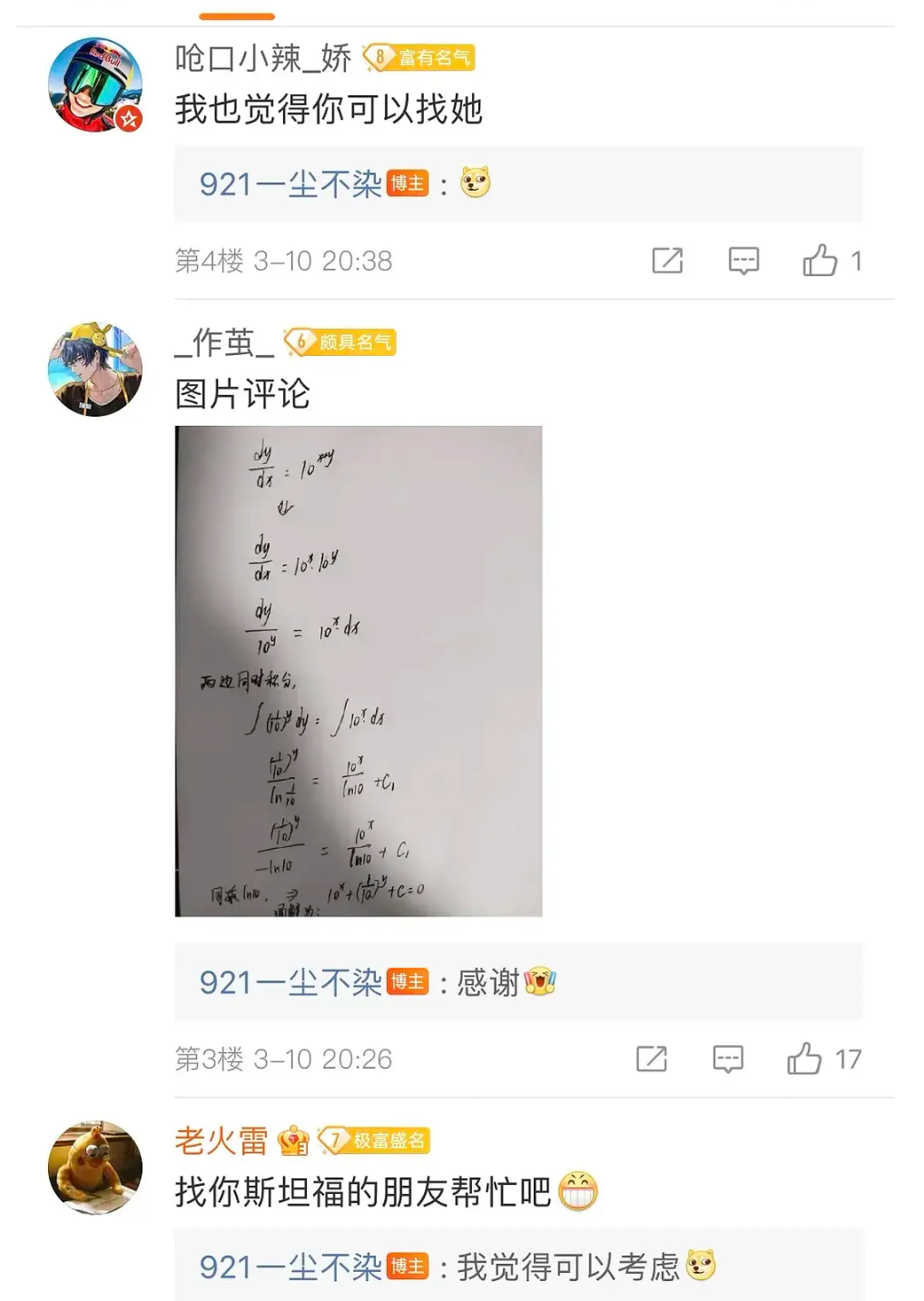The height and width of the screenshot is (1301, 924).
Task: Reply to 呛口小辣_娇's comment
Action: coord(743,261)
